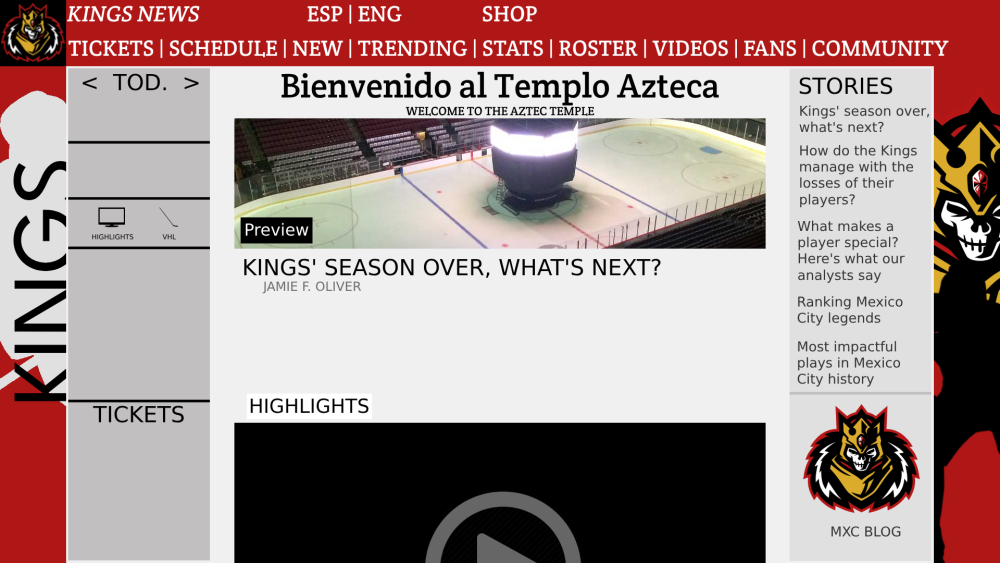
Task: Open the VIDEOS section
Action: pos(690,48)
